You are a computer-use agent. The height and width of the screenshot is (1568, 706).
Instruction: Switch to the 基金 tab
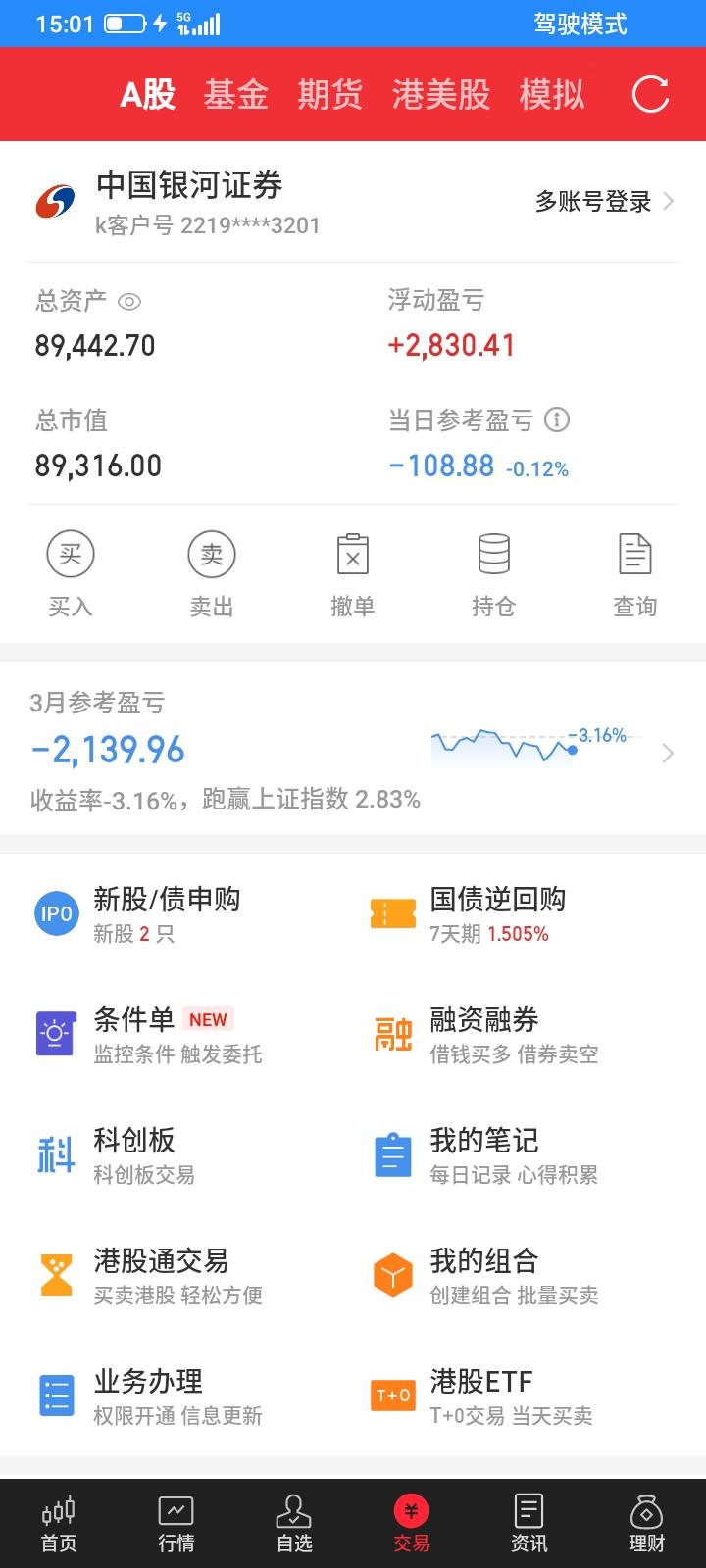[235, 94]
